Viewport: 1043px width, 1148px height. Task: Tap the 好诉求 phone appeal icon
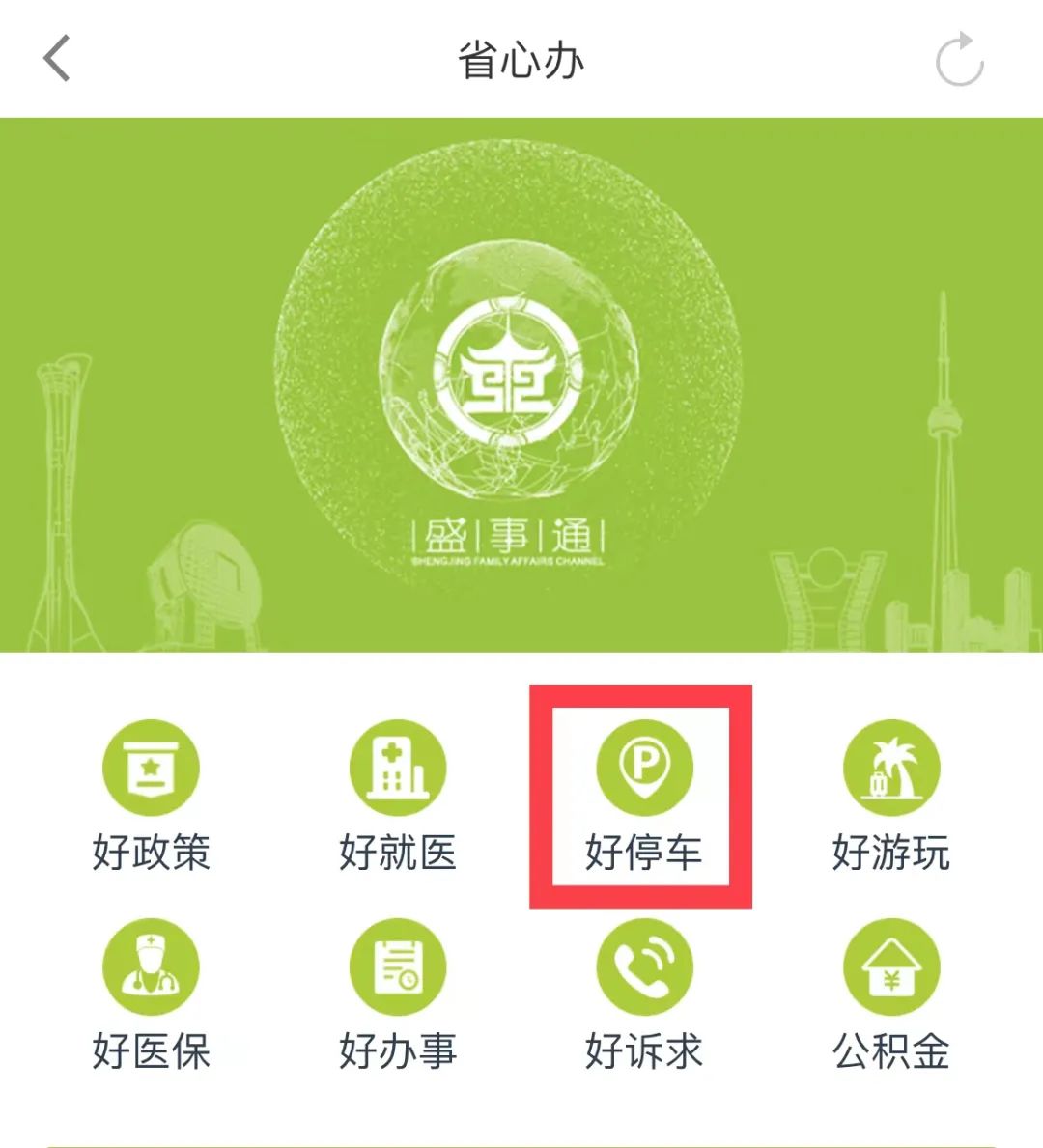(x=644, y=966)
